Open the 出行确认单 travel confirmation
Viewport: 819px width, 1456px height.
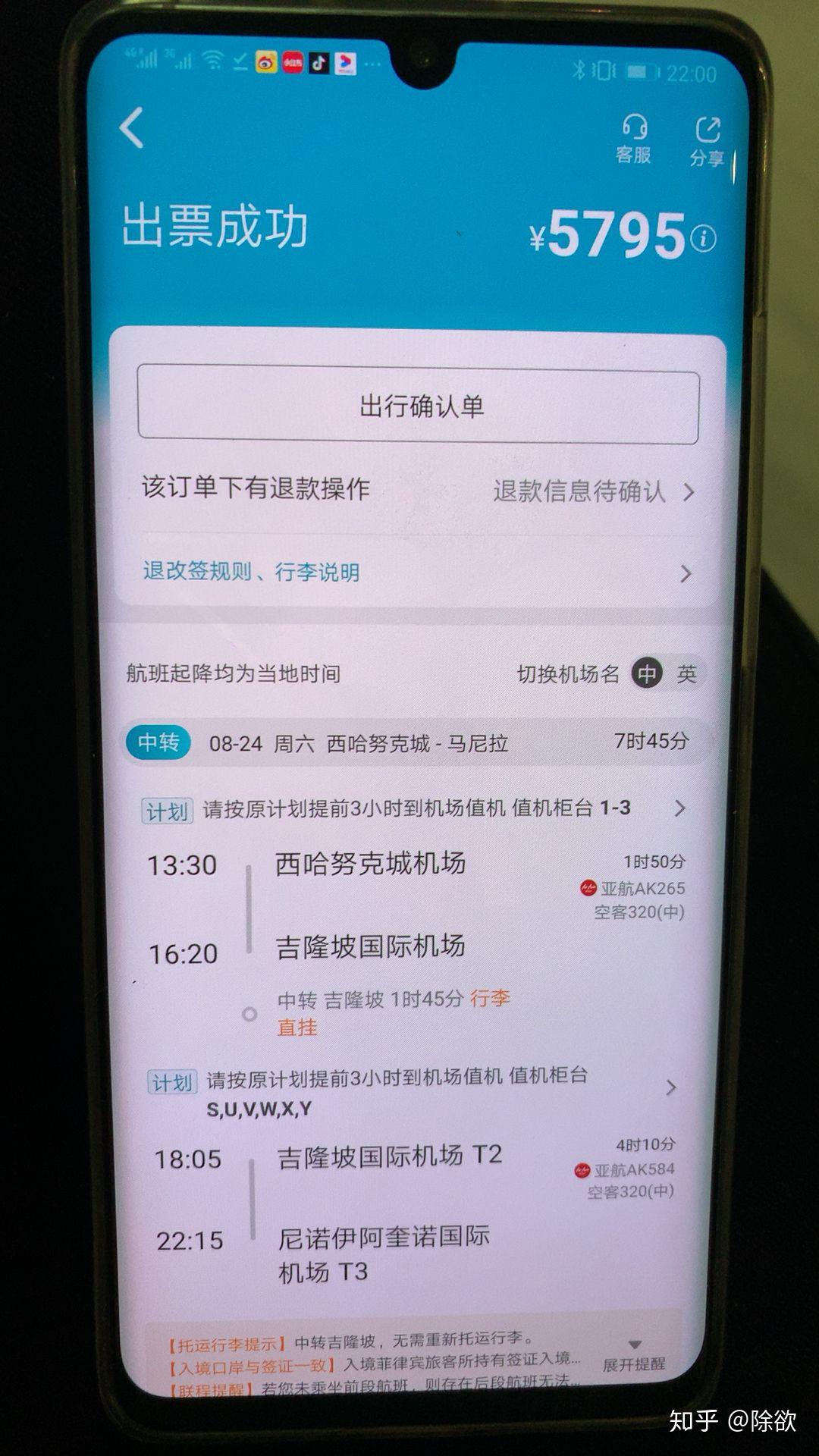[418, 406]
